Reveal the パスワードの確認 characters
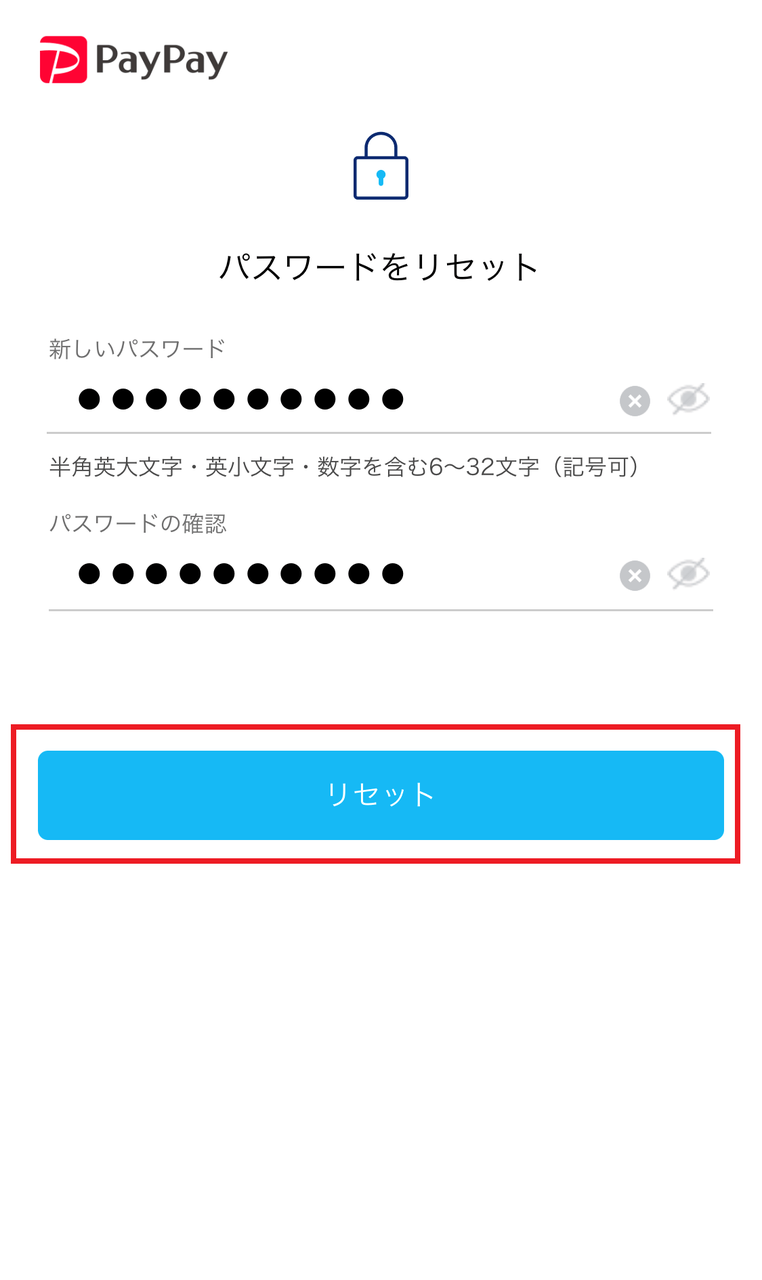Image resolution: width=762 pixels, height=1280 pixels. click(688, 574)
